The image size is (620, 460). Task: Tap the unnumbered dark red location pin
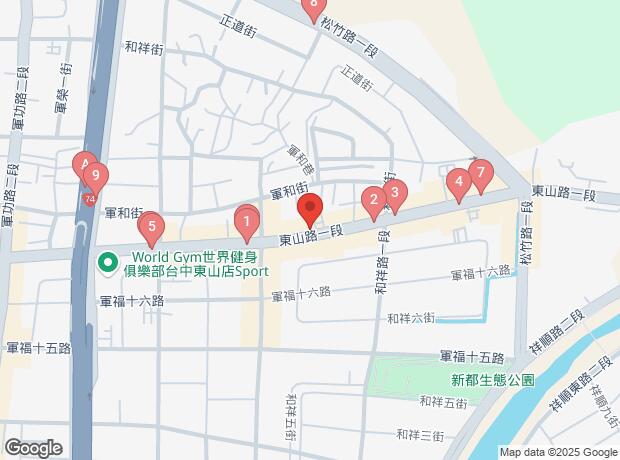(x=310, y=209)
